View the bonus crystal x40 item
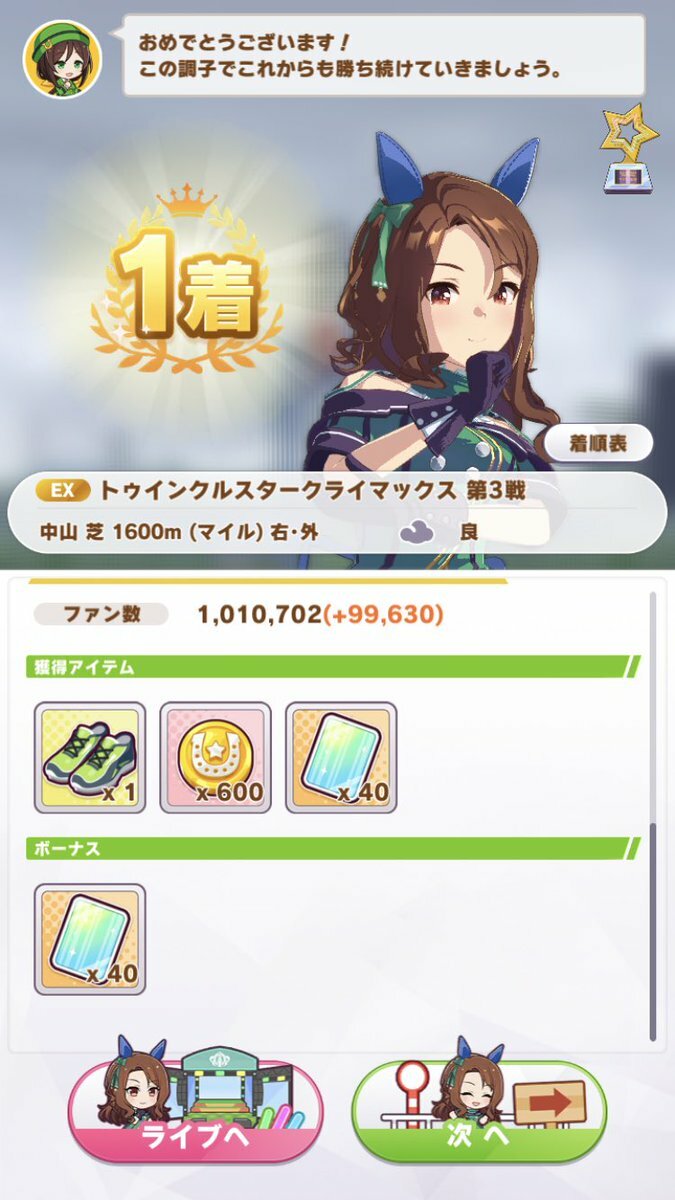This screenshot has width=675, height=1200. point(90,939)
